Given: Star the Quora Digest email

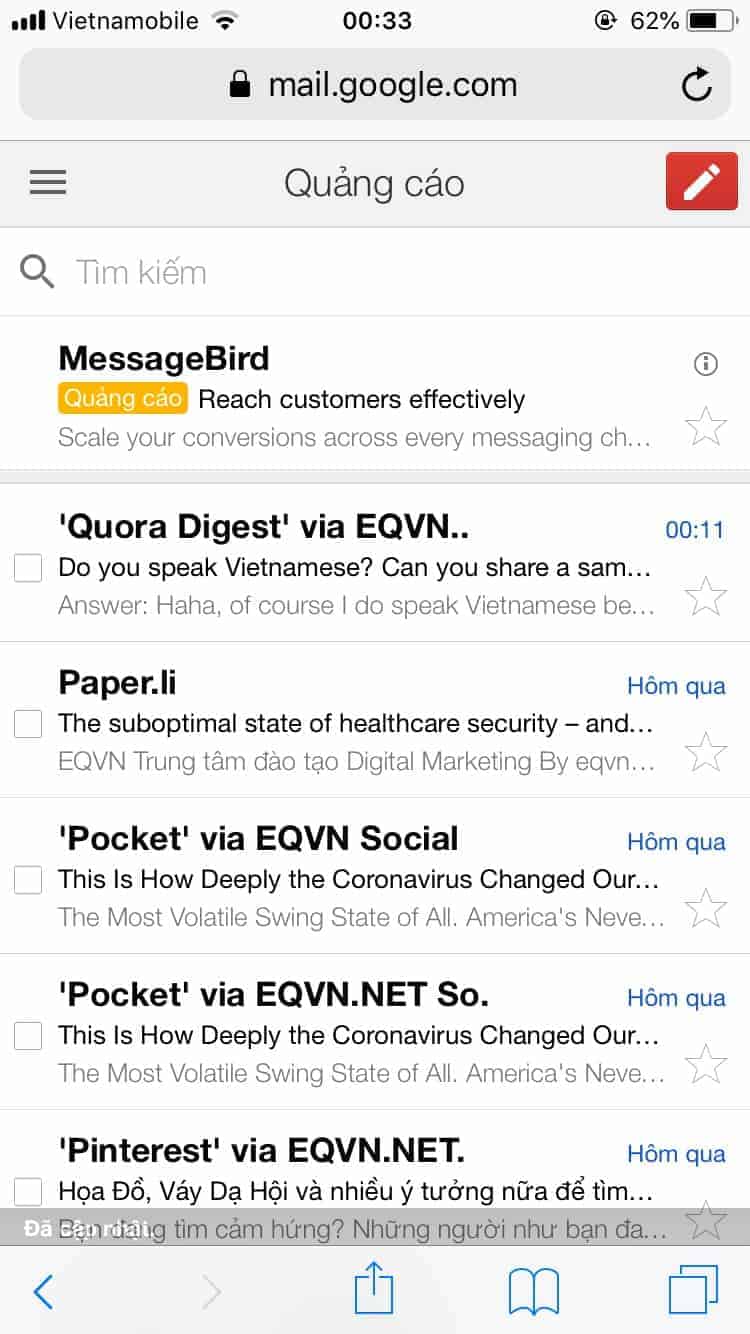Looking at the screenshot, I should (705, 596).
